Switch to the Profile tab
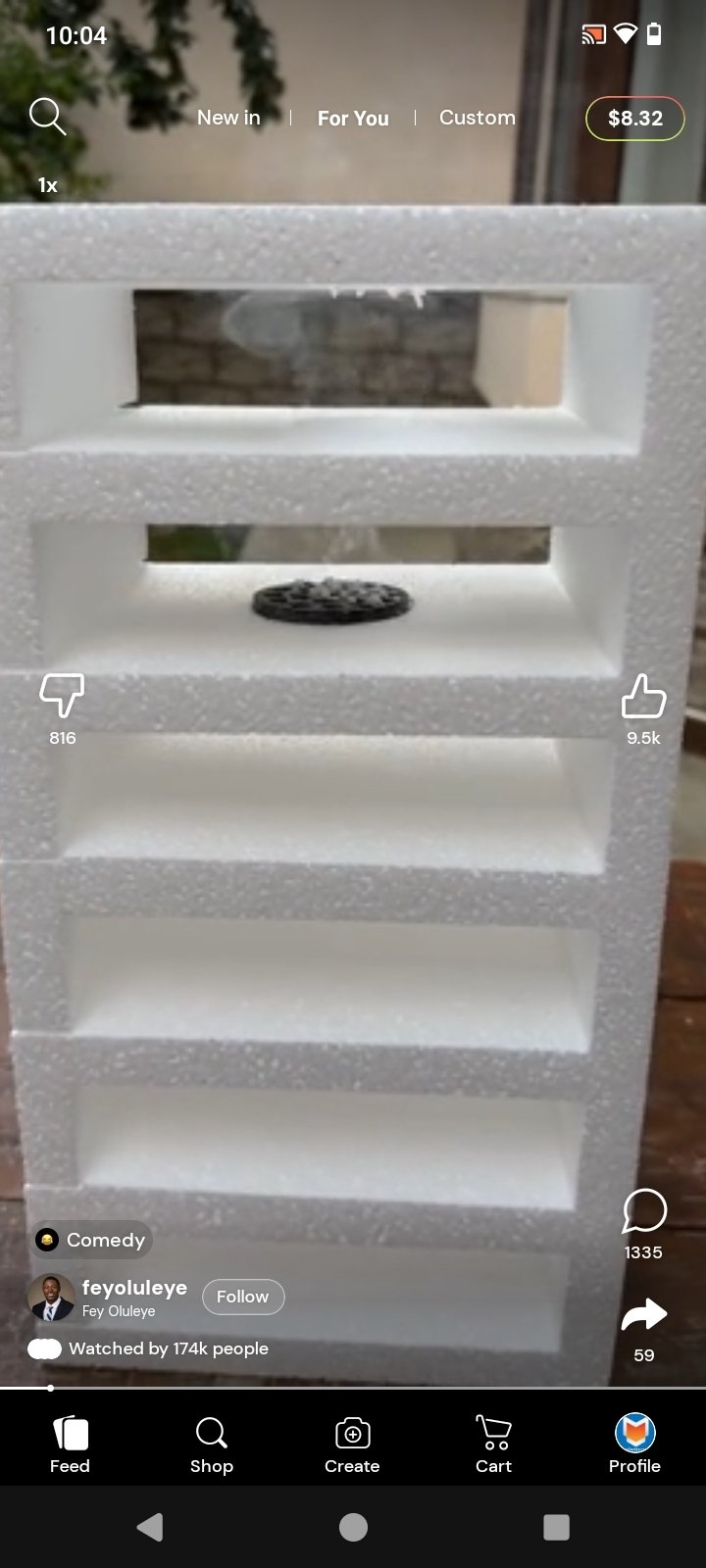This screenshot has height=1568, width=706. pyautogui.click(x=634, y=1445)
